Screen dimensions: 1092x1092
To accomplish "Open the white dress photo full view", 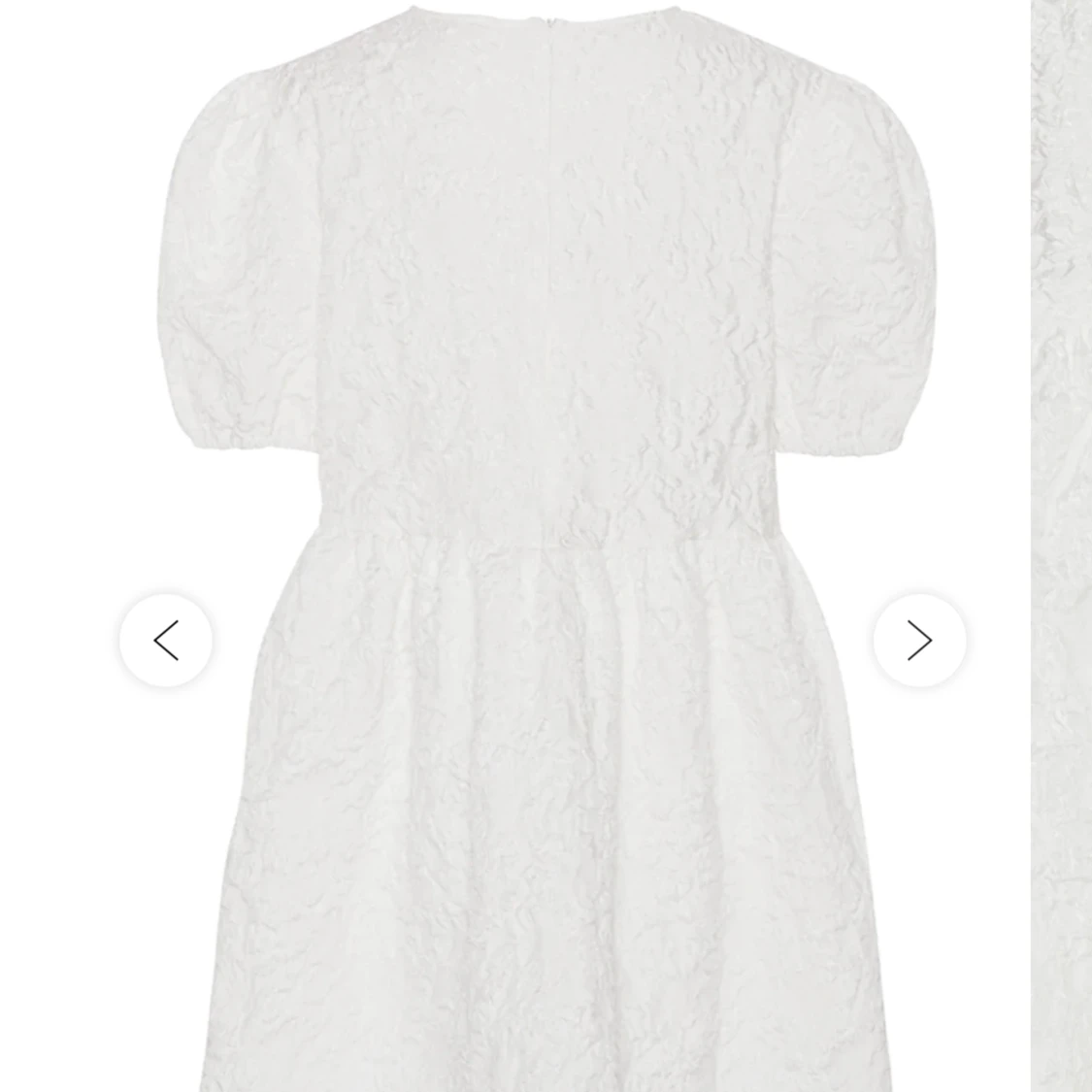I will coord(544,388).
